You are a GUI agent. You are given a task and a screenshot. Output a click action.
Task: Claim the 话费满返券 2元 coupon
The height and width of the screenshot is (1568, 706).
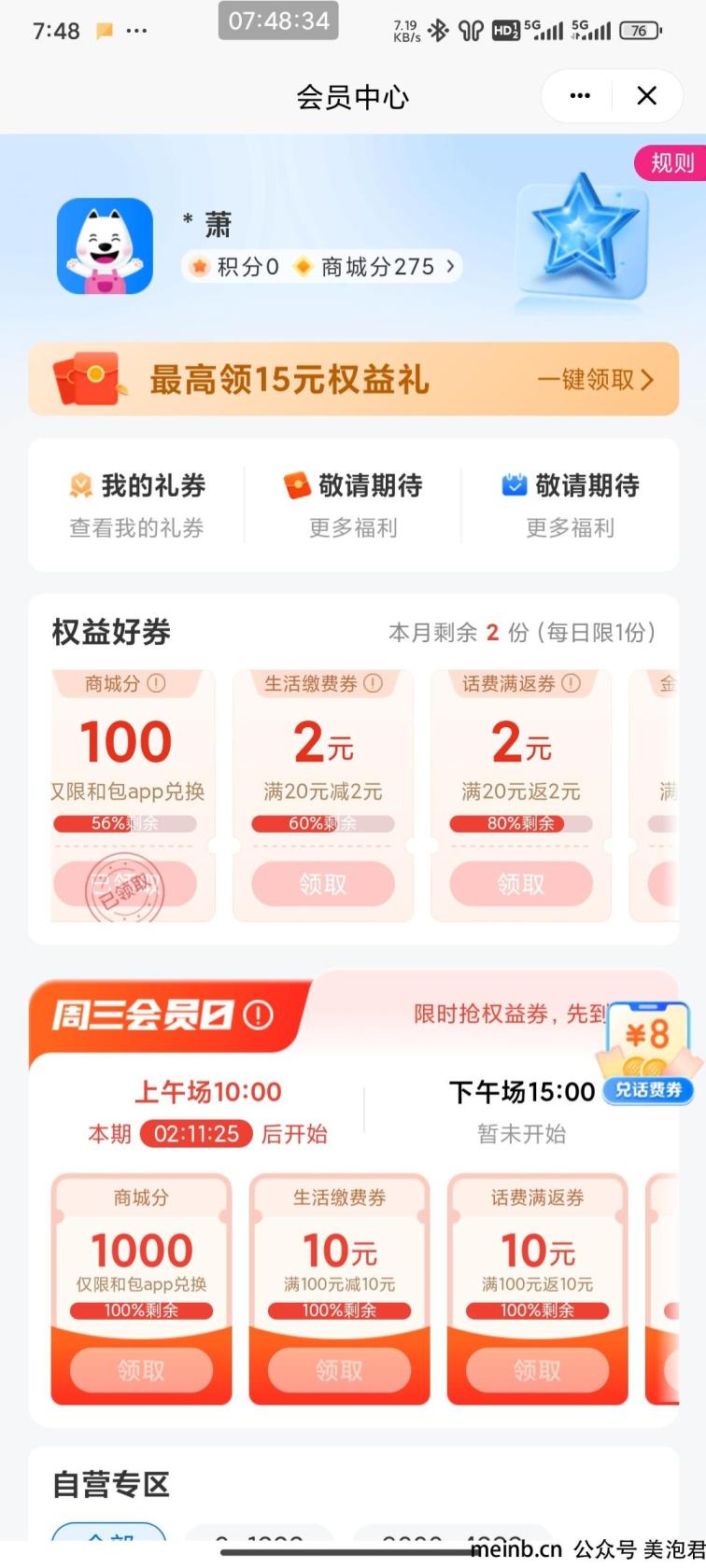click(520, 883)
